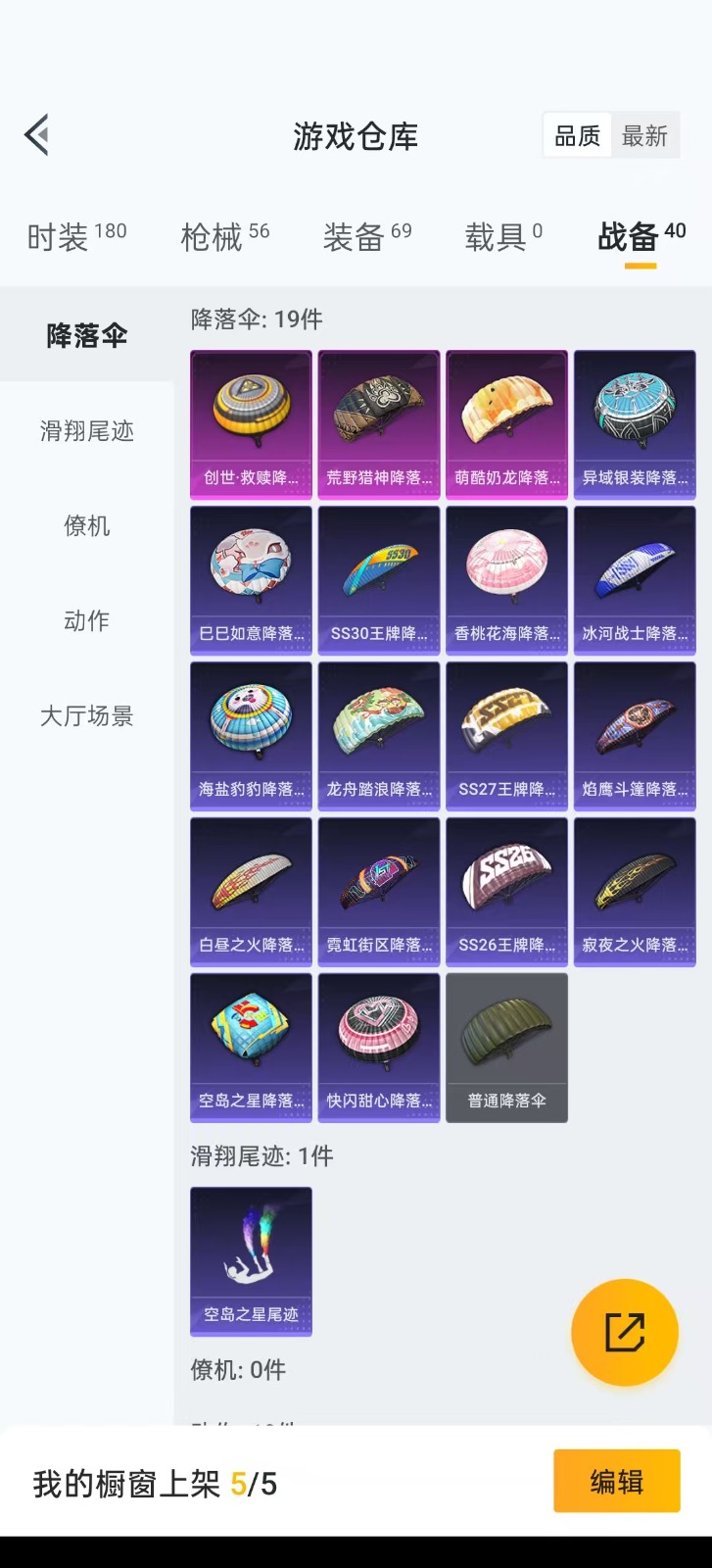Switch to the 装备 tab

(367, 236)
